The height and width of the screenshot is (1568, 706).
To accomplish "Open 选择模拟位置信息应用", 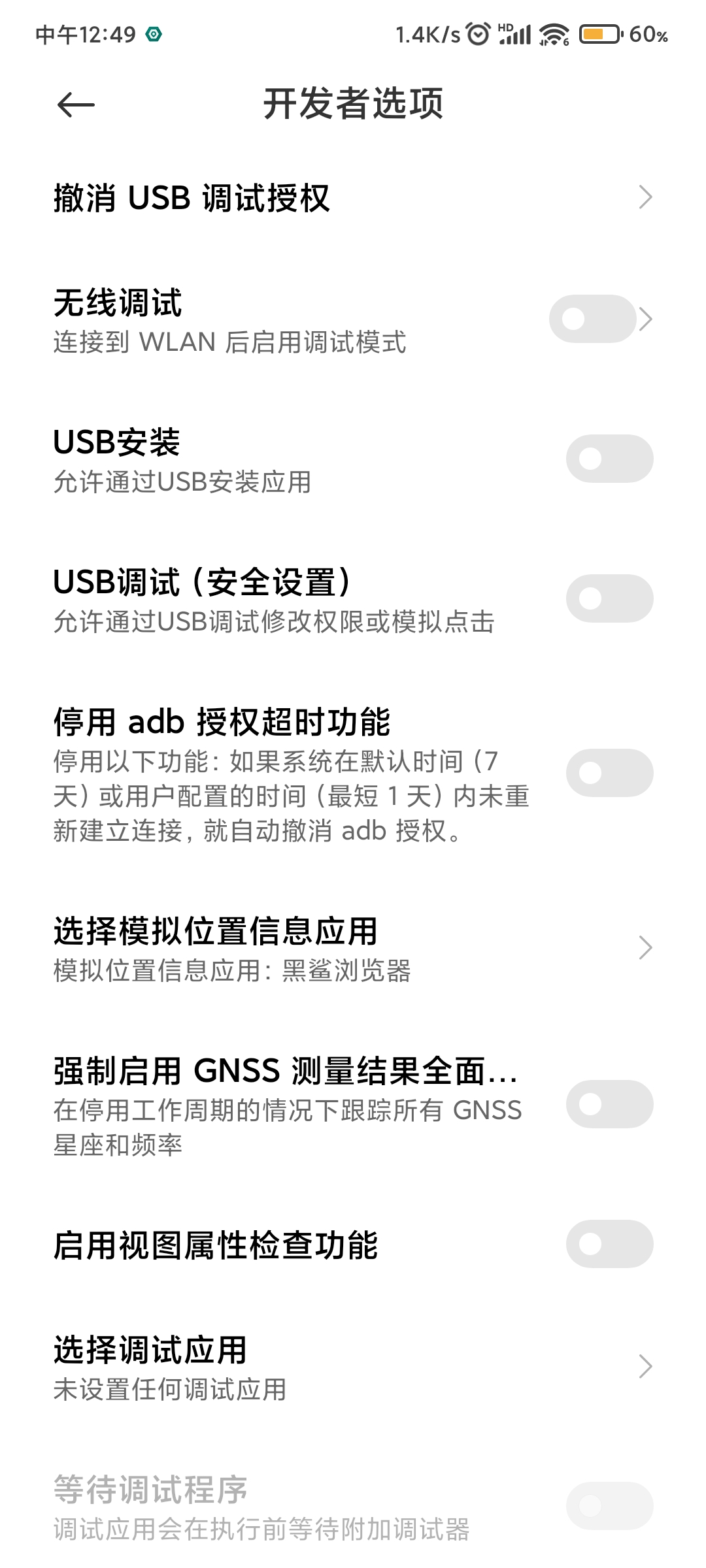I will tap(353, 948).
